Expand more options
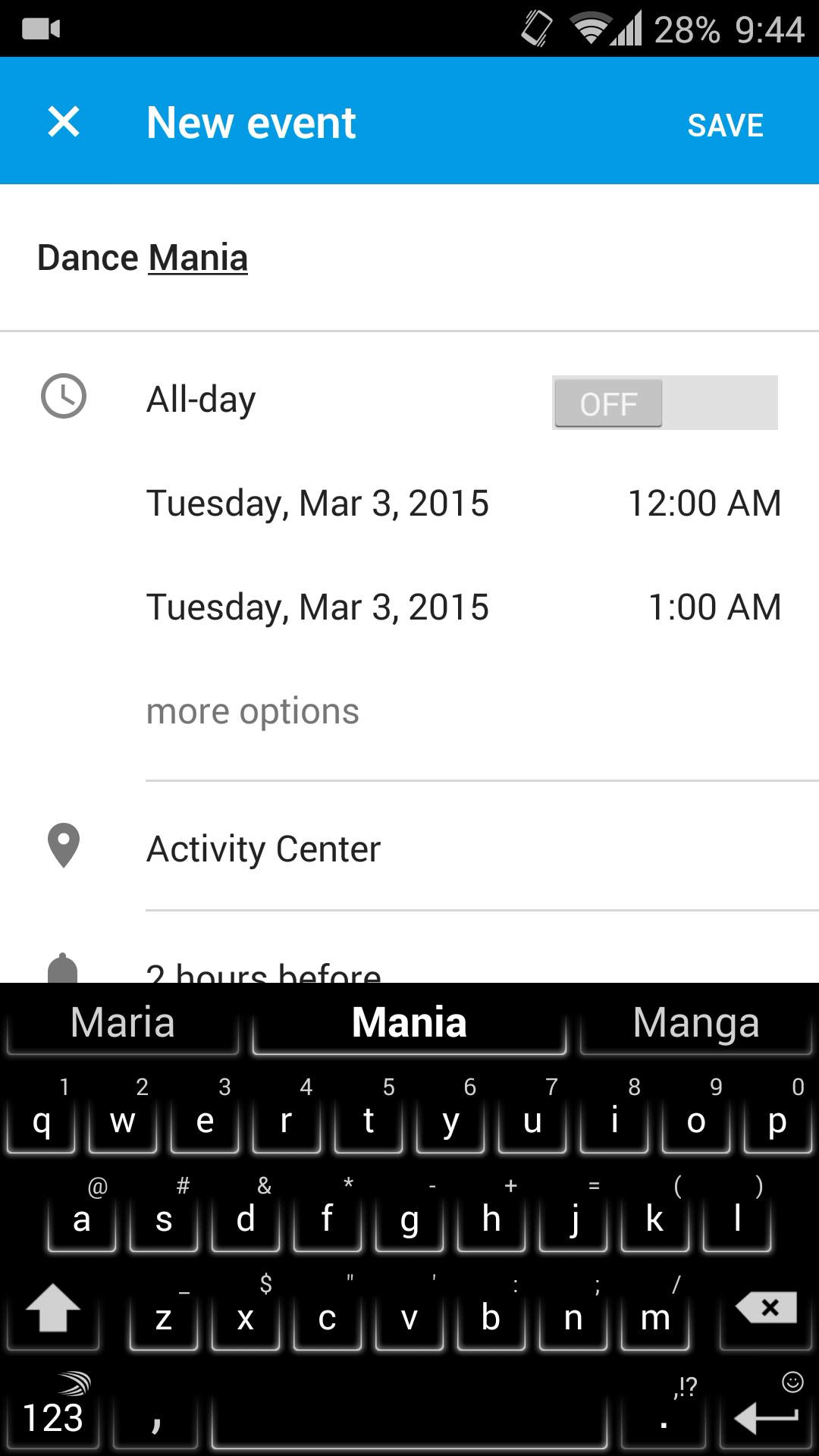 253,711
